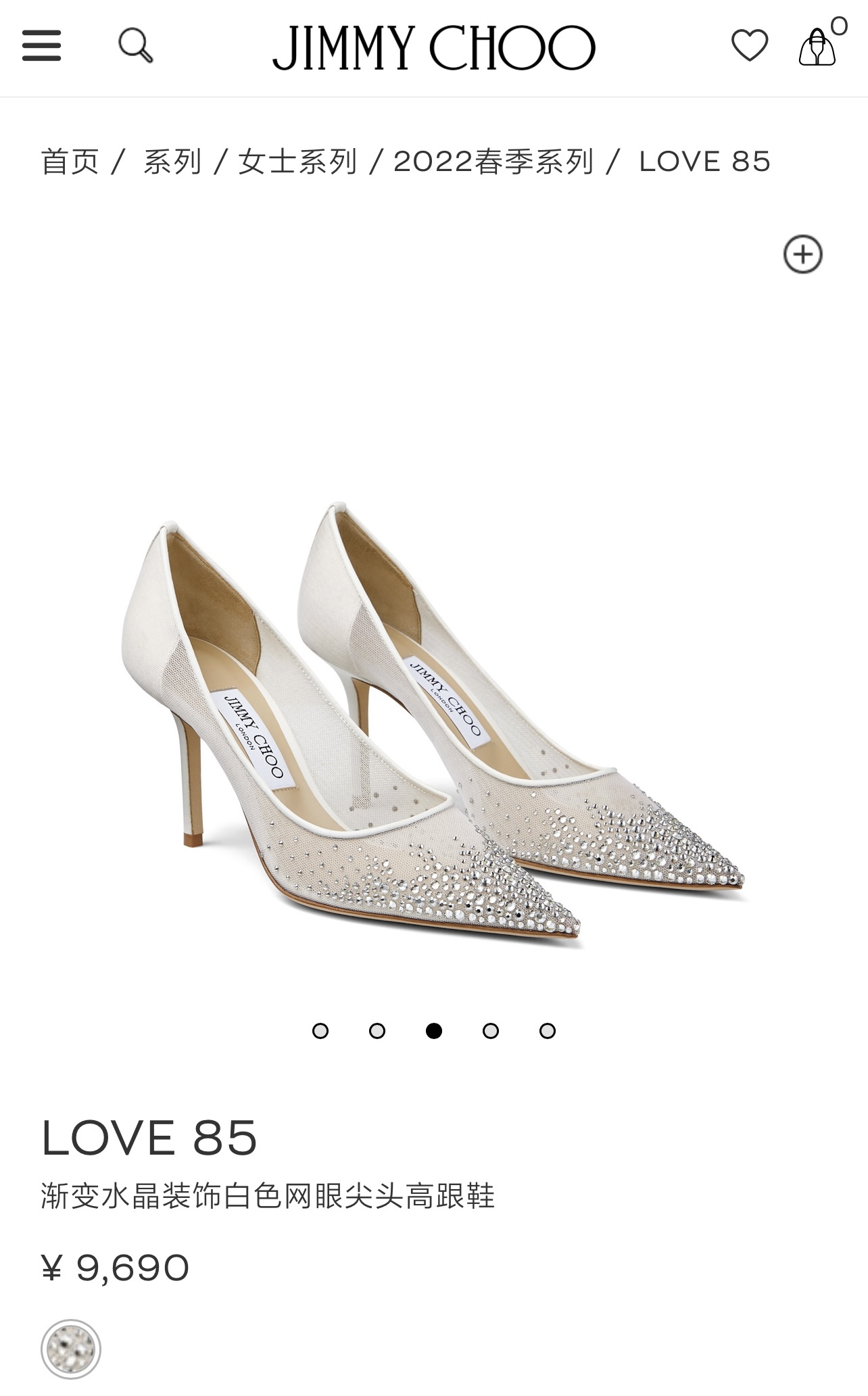Viewport: 868px width, 1396px height.
Task: Open the shopping bag
Action: (818, 46)
